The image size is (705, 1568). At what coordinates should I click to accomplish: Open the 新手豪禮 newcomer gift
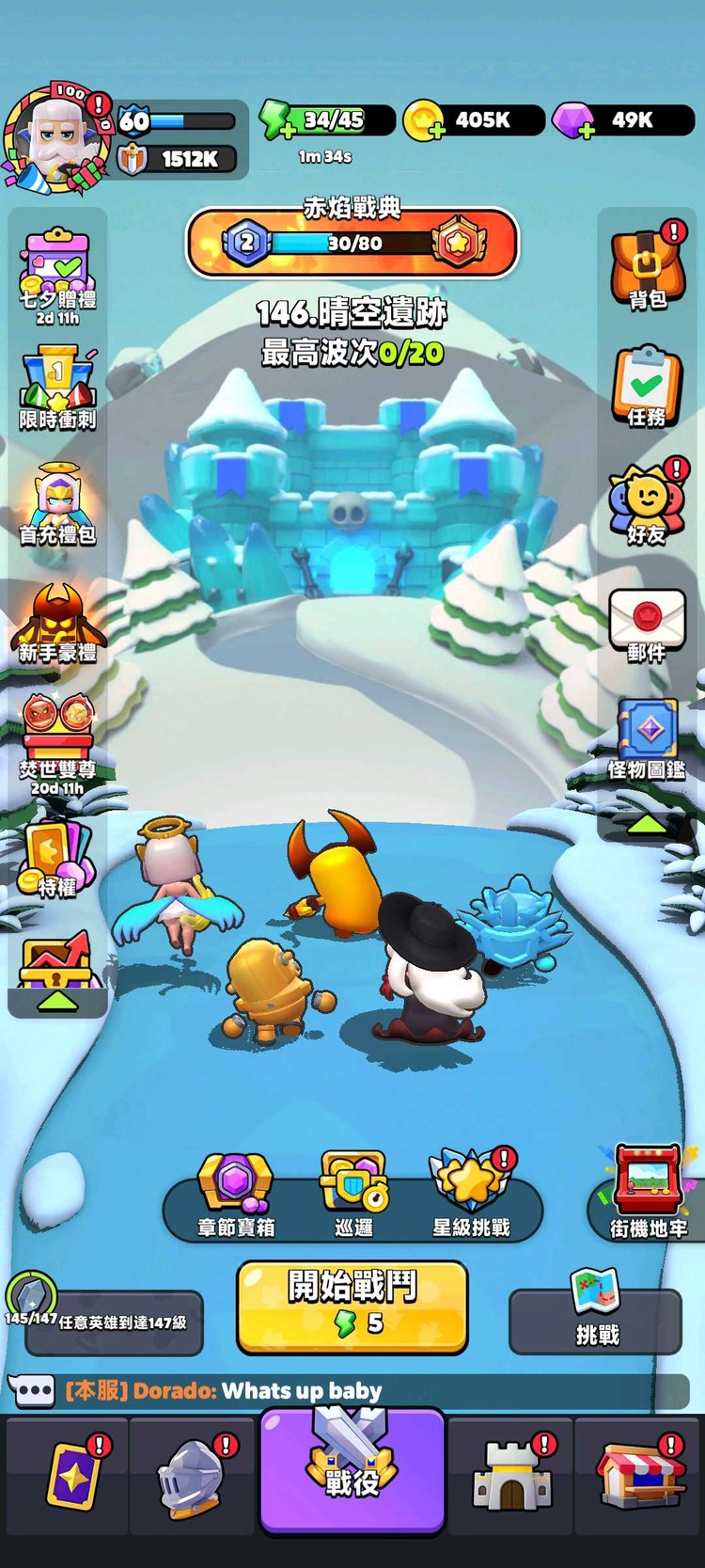(x=57, y=623)
